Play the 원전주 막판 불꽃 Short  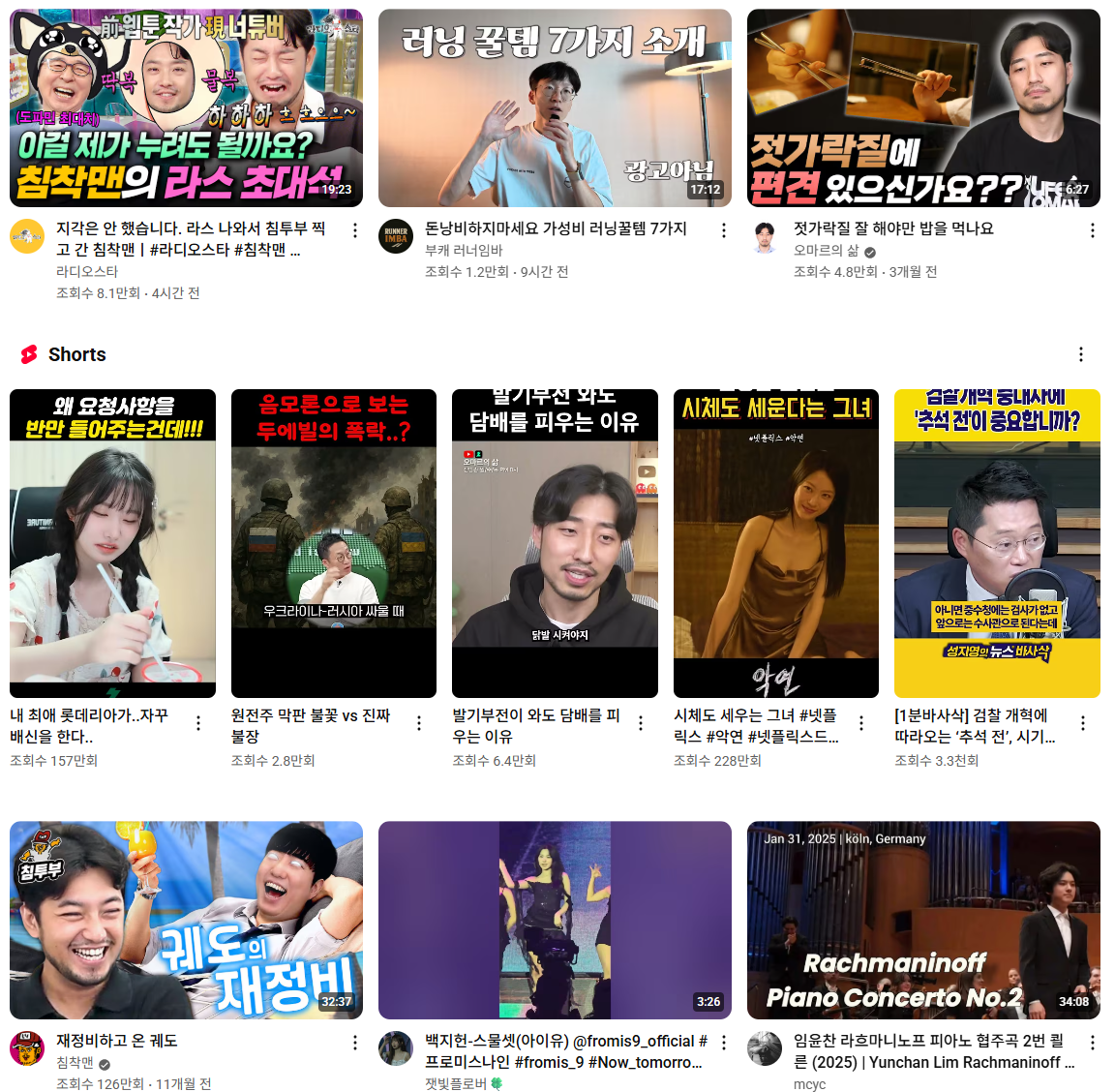(x=334, y=542)
